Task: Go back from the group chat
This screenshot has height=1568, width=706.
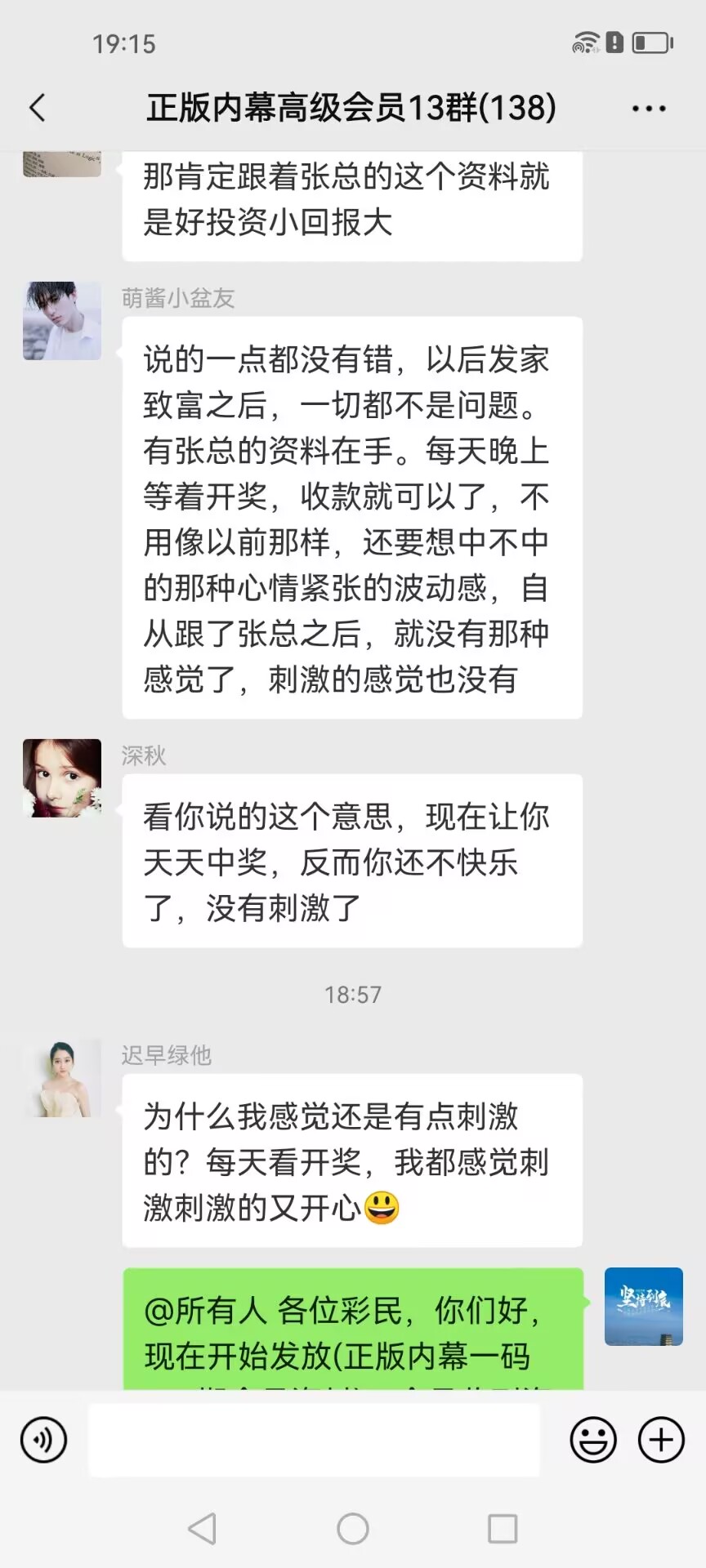Action: coord(38,108)
